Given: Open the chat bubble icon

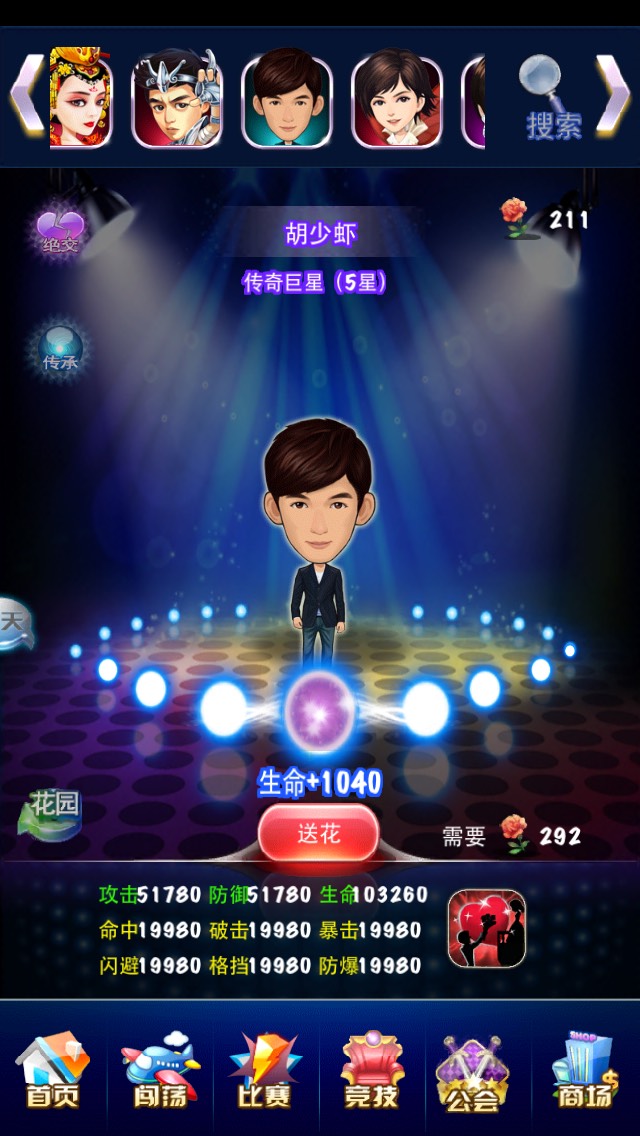Looking at the screenshot, I should pyautogui.click(x=14, y=624).
